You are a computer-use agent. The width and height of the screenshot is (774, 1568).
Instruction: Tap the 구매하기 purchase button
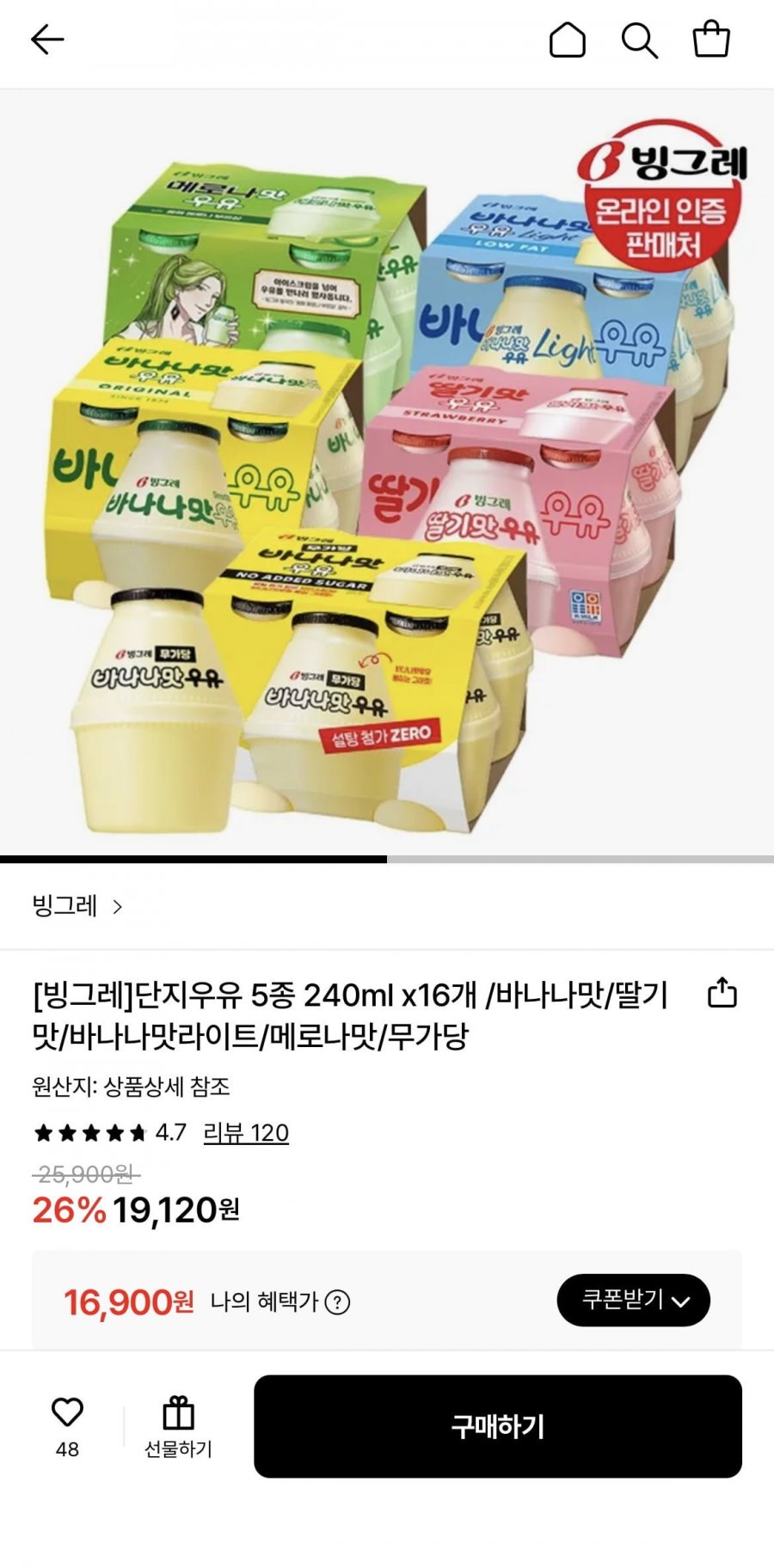pos(498,1426)
